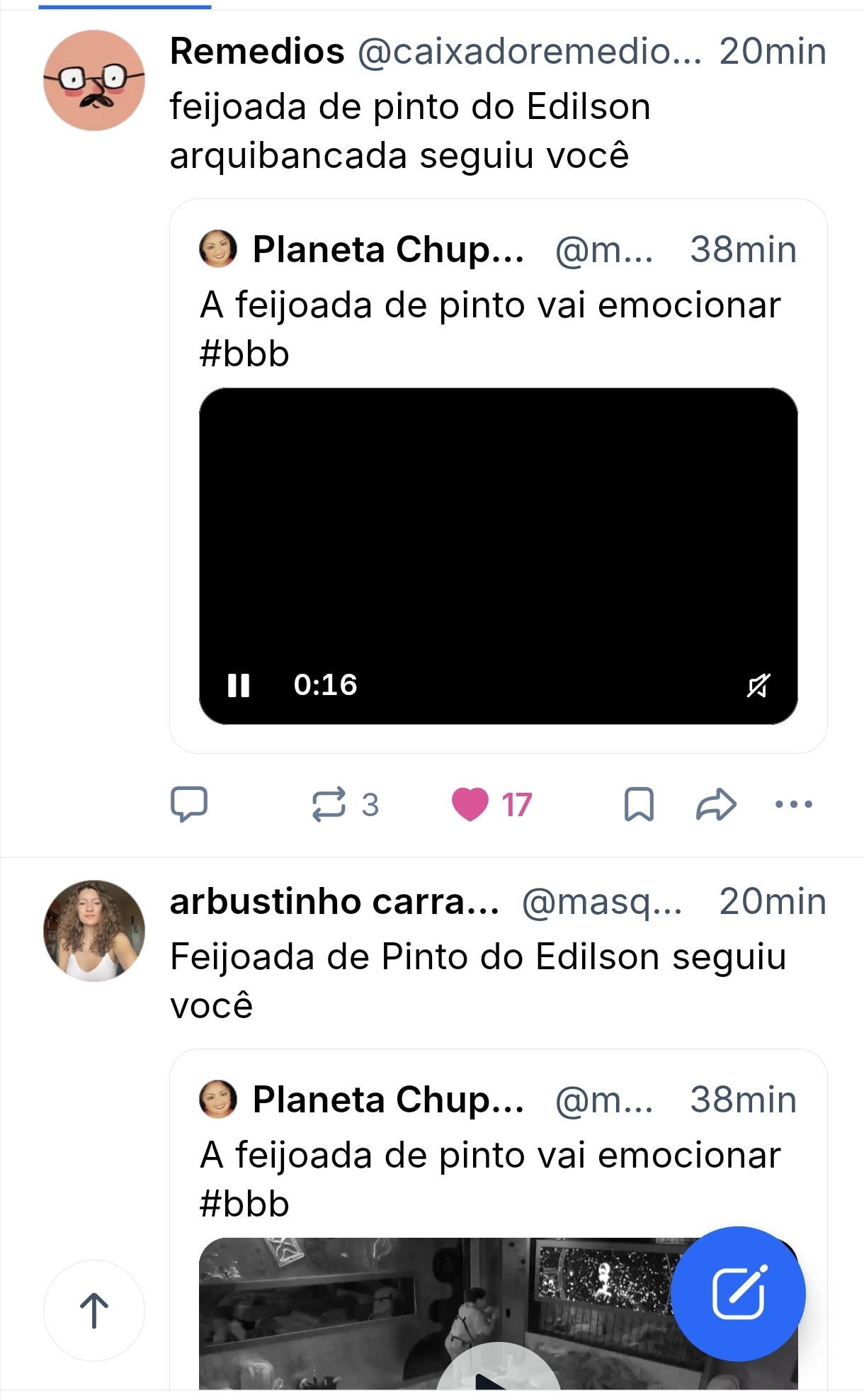Open Remedios' profile picture
Image resolution: width=864 pixels, height=1400 pixels.
point(94,80)
